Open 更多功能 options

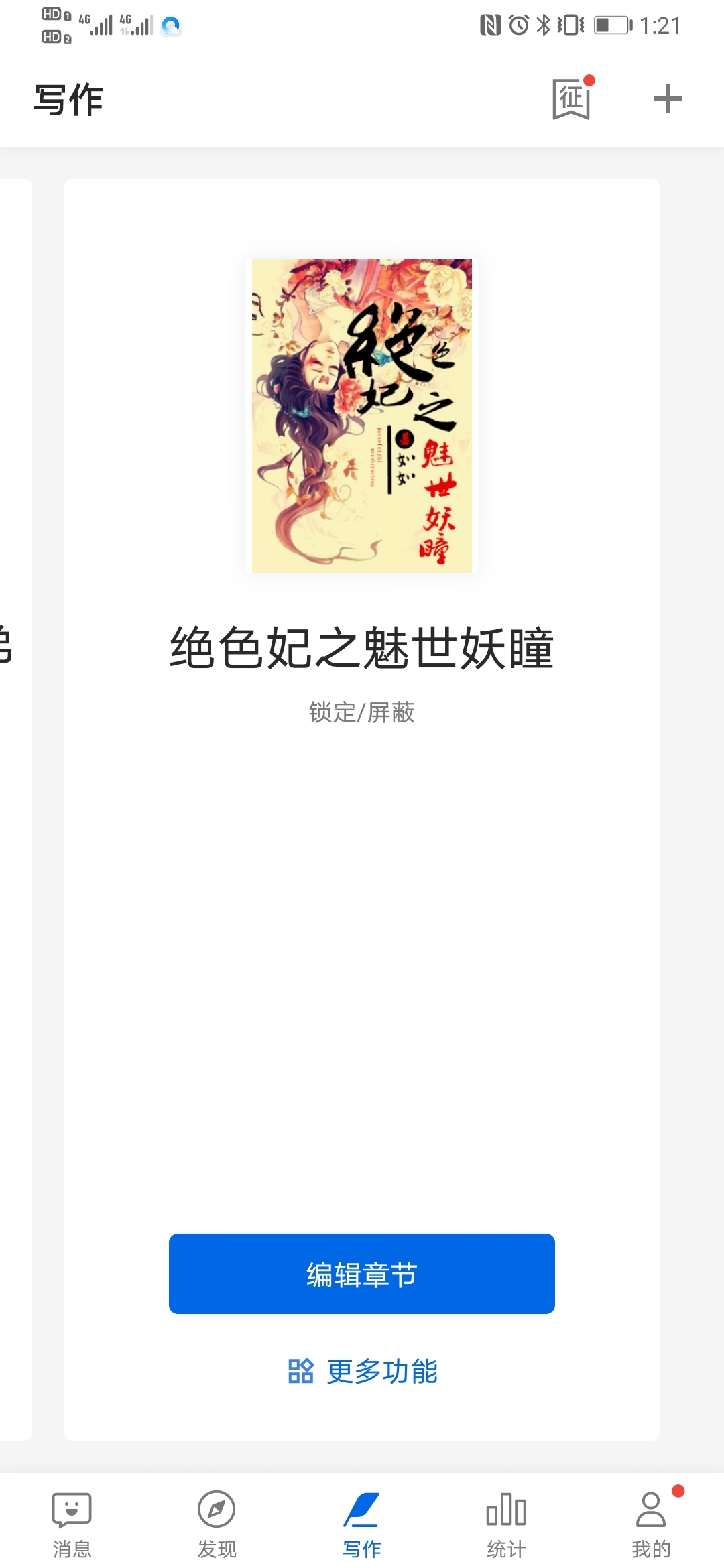362,1371
